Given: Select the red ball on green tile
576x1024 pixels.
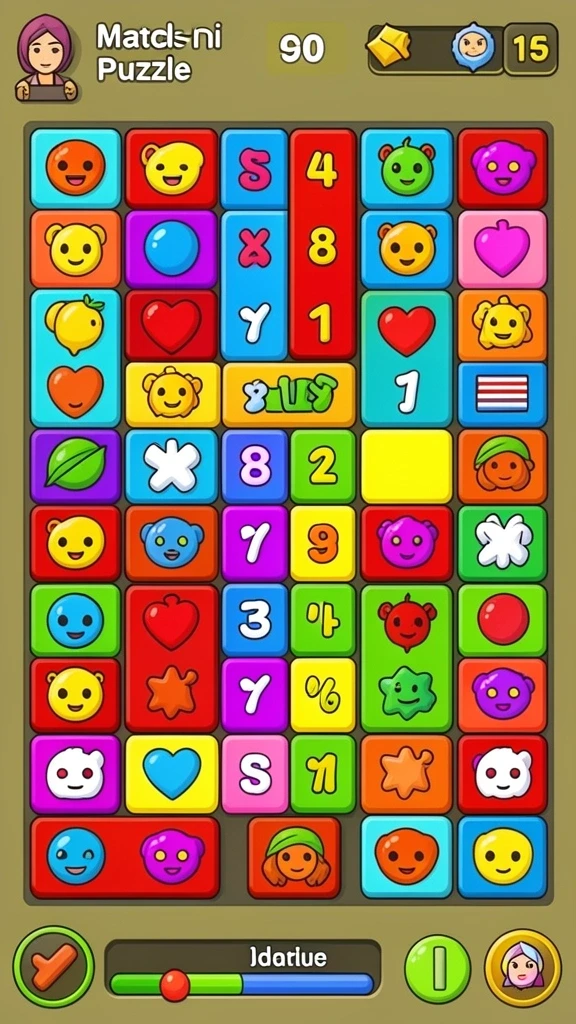Looking at the screenshot, I should (502, 620).
